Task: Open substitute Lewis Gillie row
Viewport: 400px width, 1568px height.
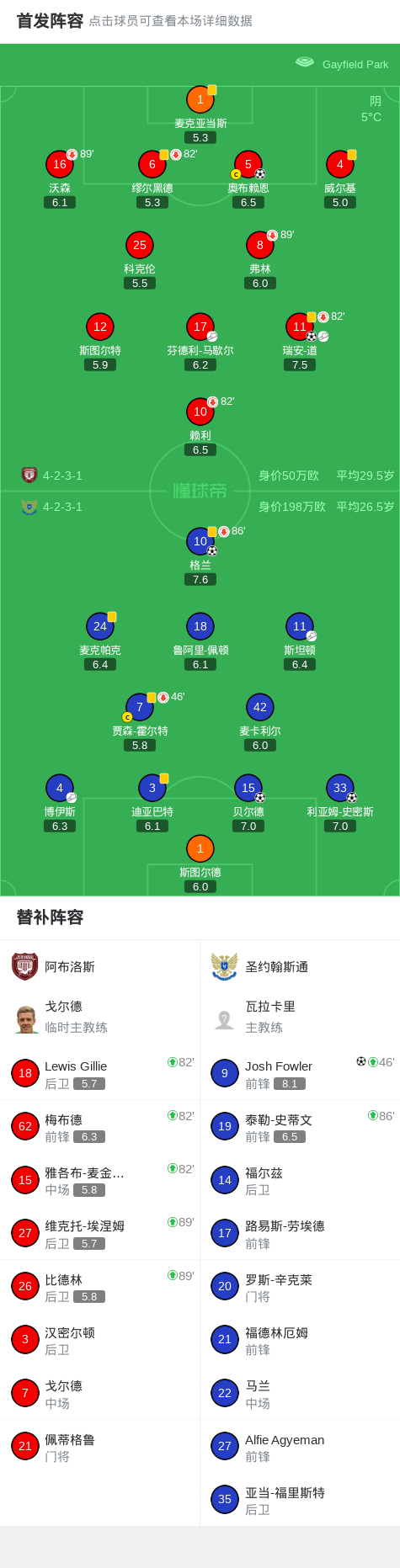Action: click(99, 1073)
